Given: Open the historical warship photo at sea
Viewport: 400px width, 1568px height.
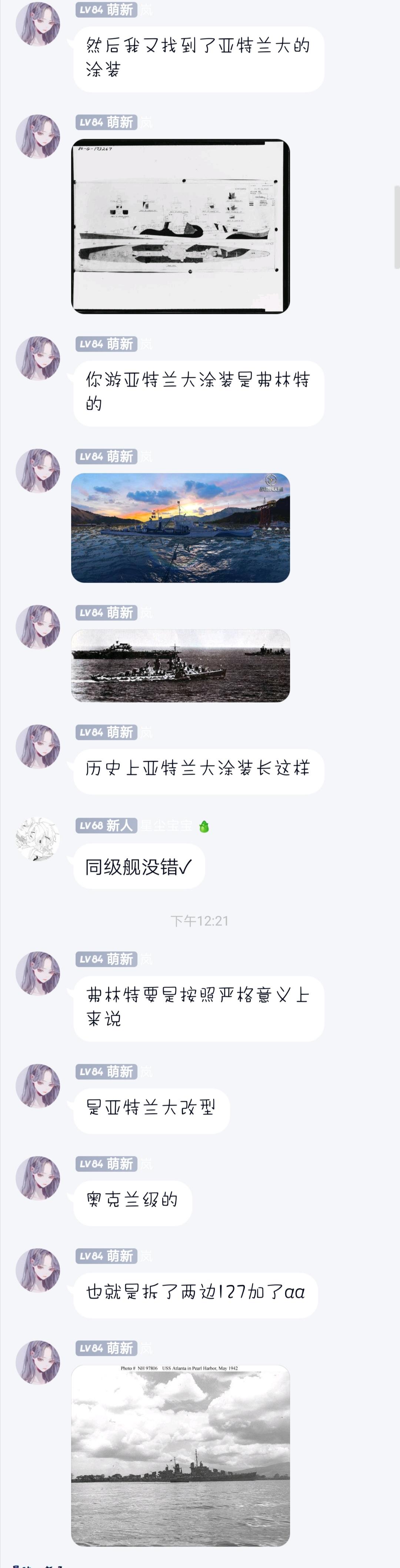Looking at the screenshot, I should point(180,665).
